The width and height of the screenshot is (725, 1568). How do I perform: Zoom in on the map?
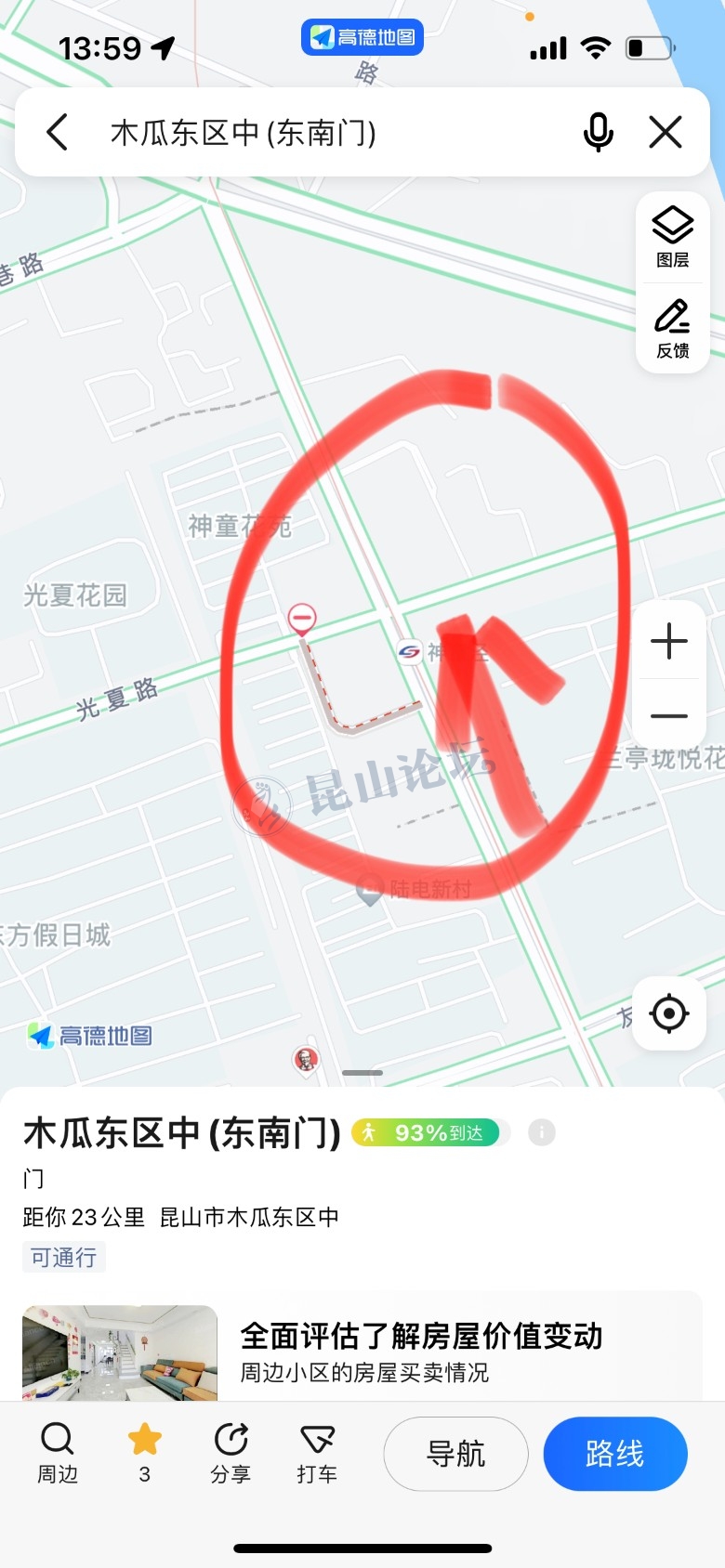click(x=669, y=642)
